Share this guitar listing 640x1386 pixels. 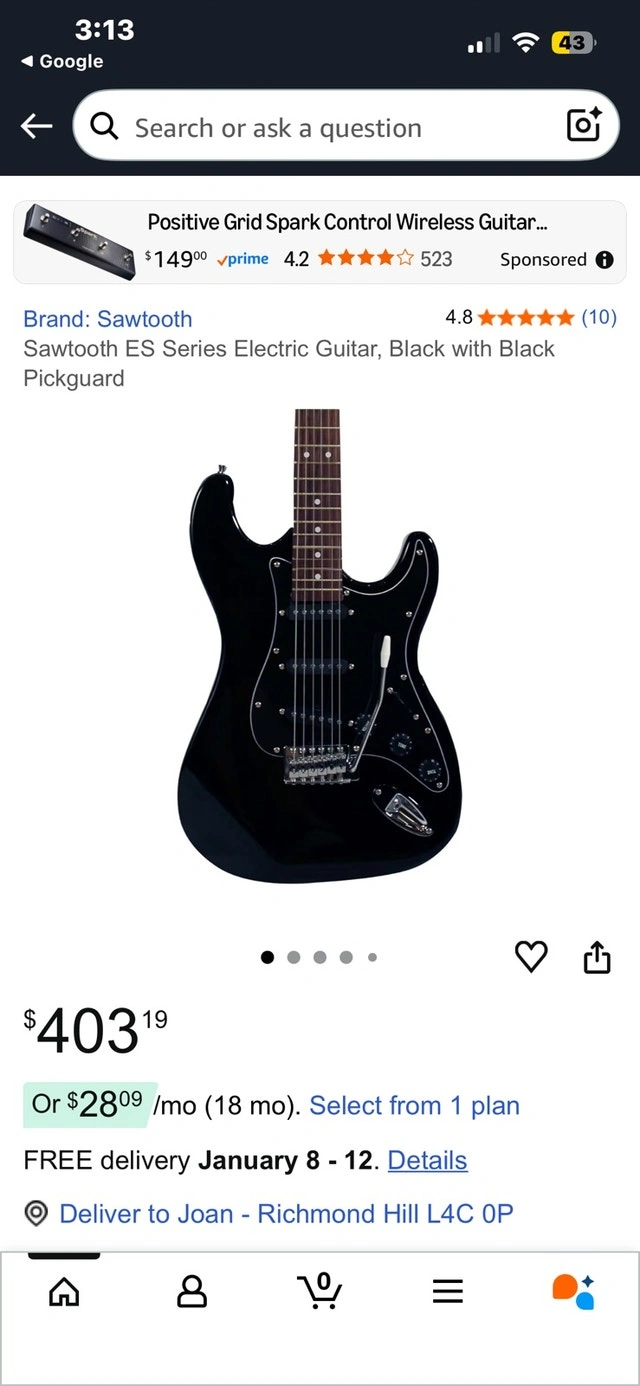[596, 957]
